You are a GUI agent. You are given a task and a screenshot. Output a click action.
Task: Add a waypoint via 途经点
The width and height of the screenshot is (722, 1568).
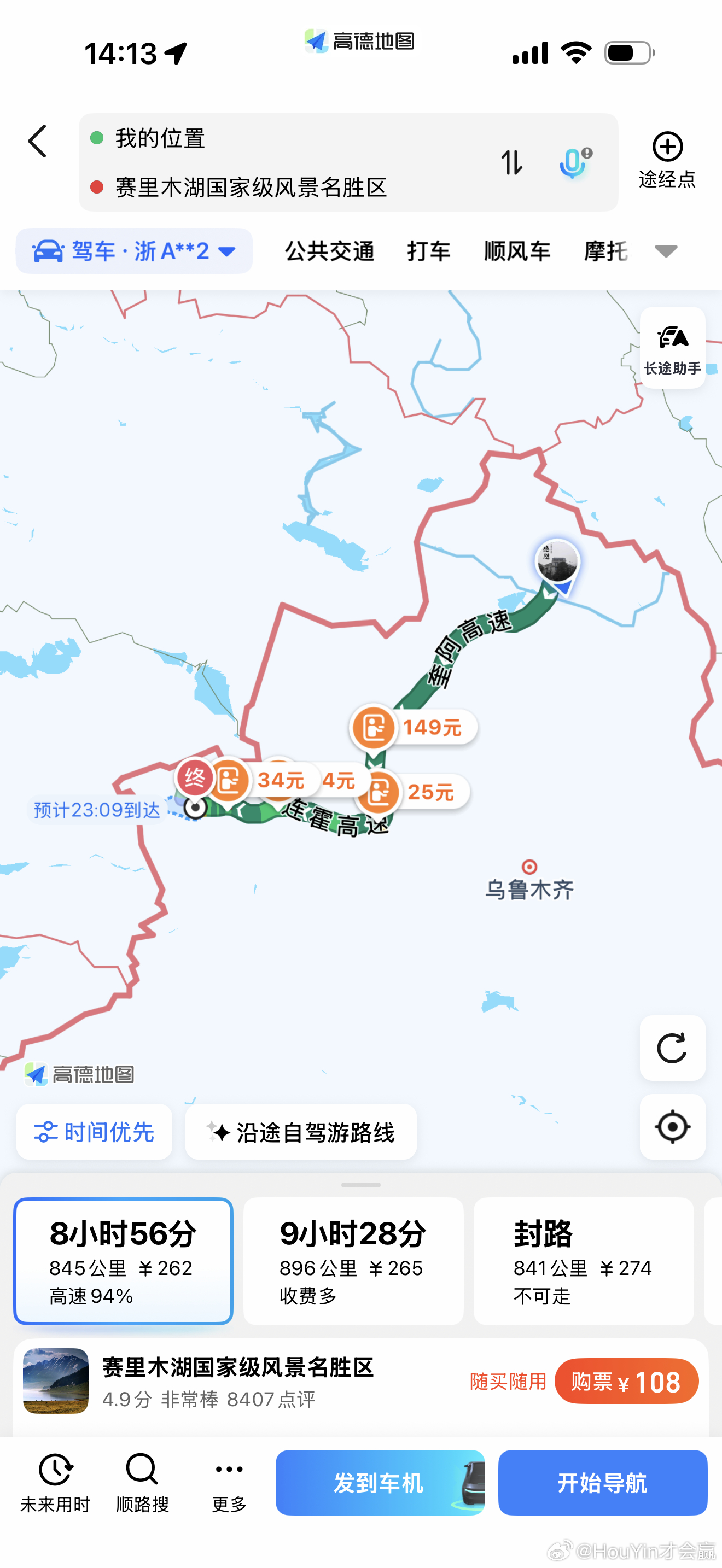(x=667, y=160)
